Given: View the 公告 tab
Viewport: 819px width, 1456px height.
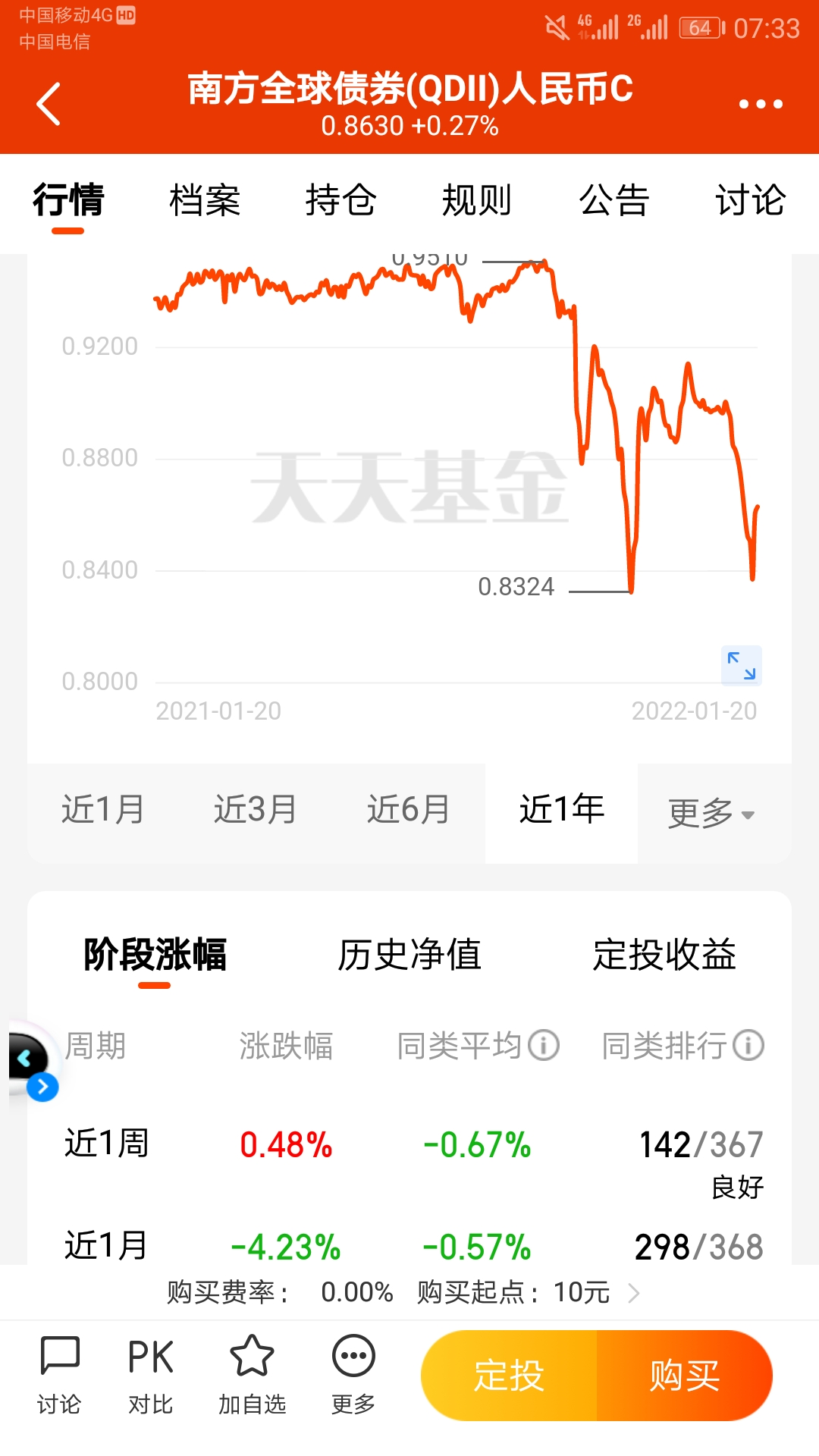Looking at the screenshot, I should pos(613,201).
